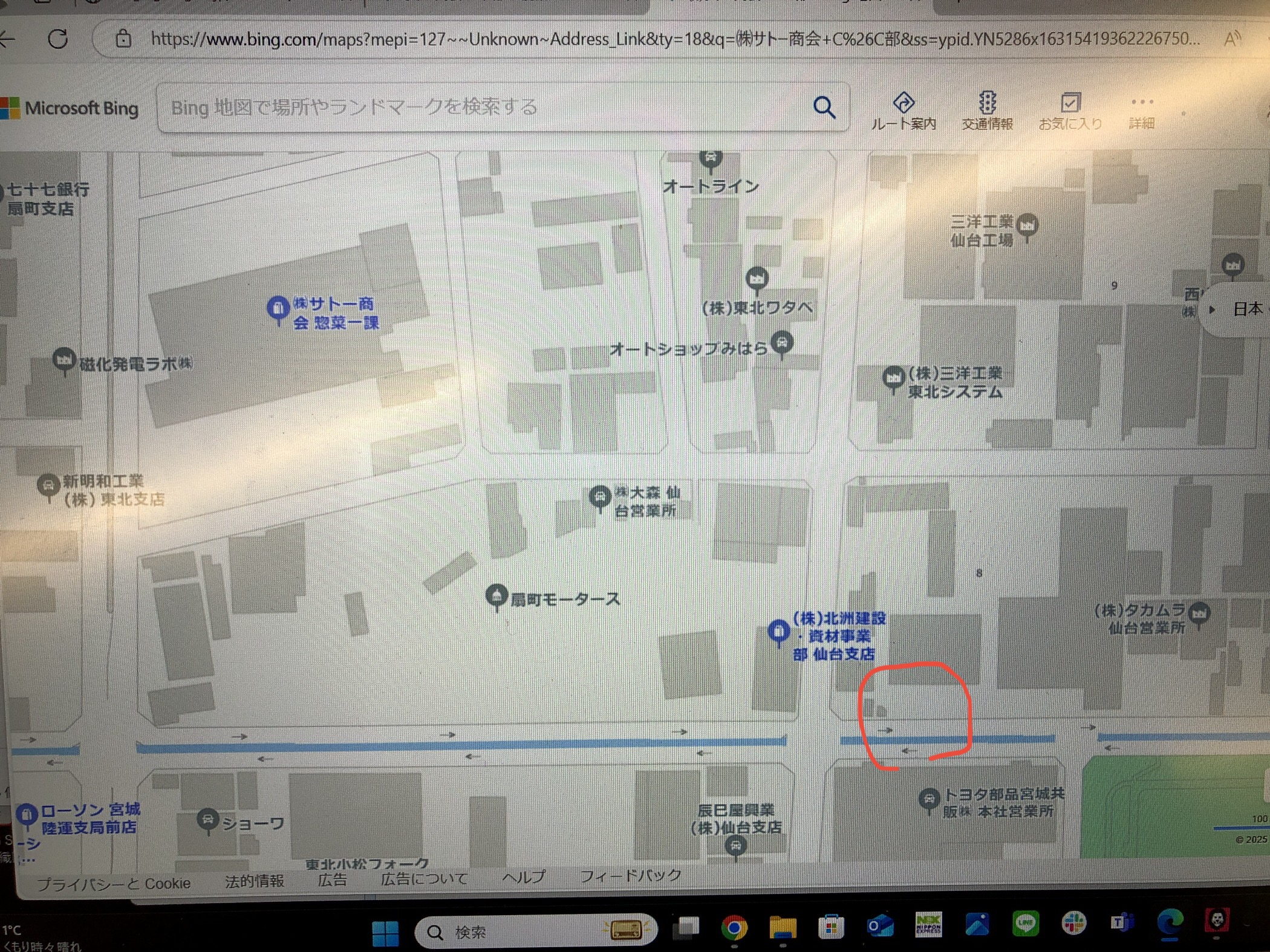This screenshot has height=952, width=1270.
Task: Open the プライバシーと Cookie link
Action: [114, 883]
